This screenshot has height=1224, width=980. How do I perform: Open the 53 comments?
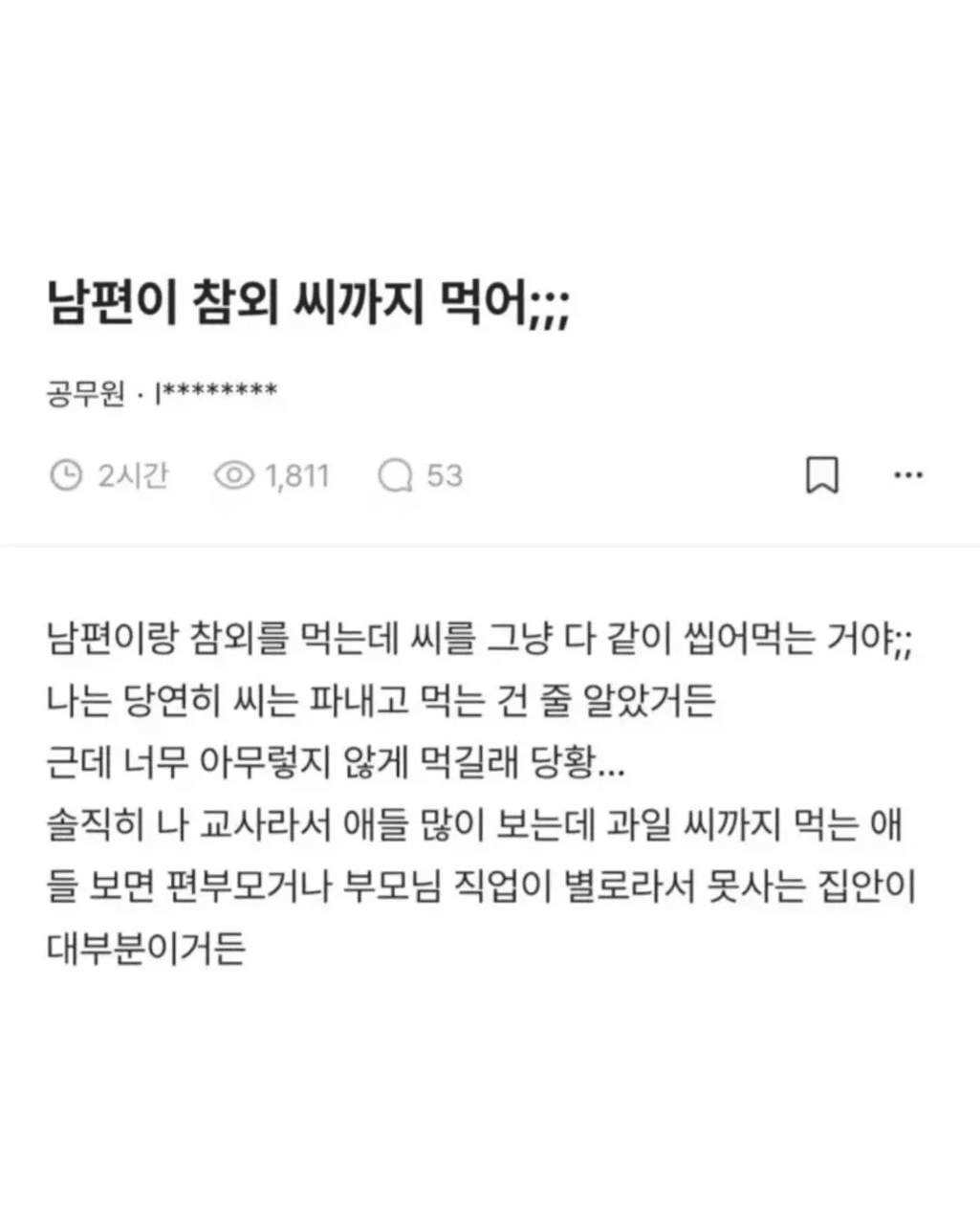(x=420, y=475)
